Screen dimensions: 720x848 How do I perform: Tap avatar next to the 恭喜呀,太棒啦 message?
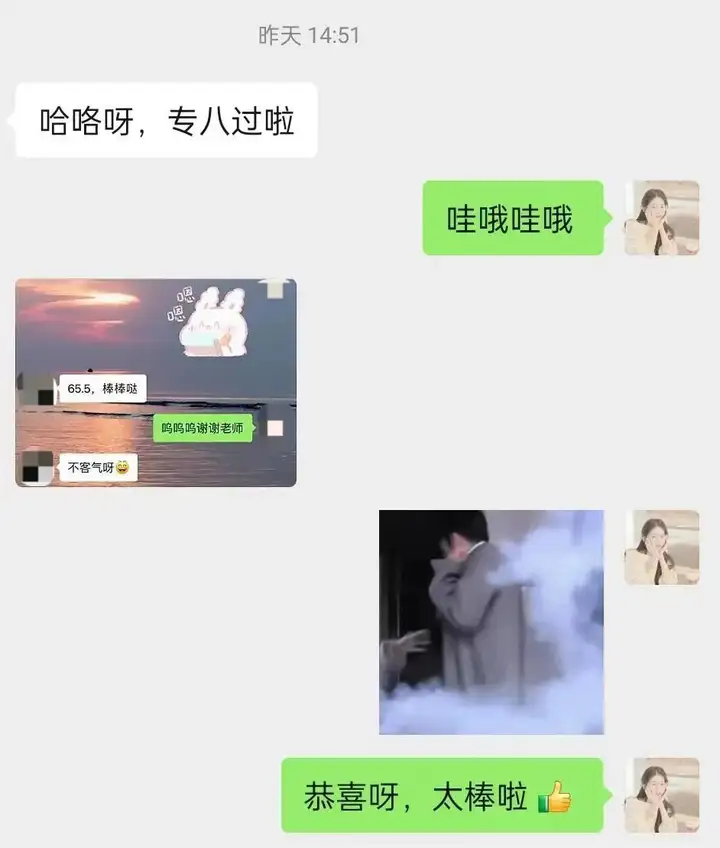[662, 795]
